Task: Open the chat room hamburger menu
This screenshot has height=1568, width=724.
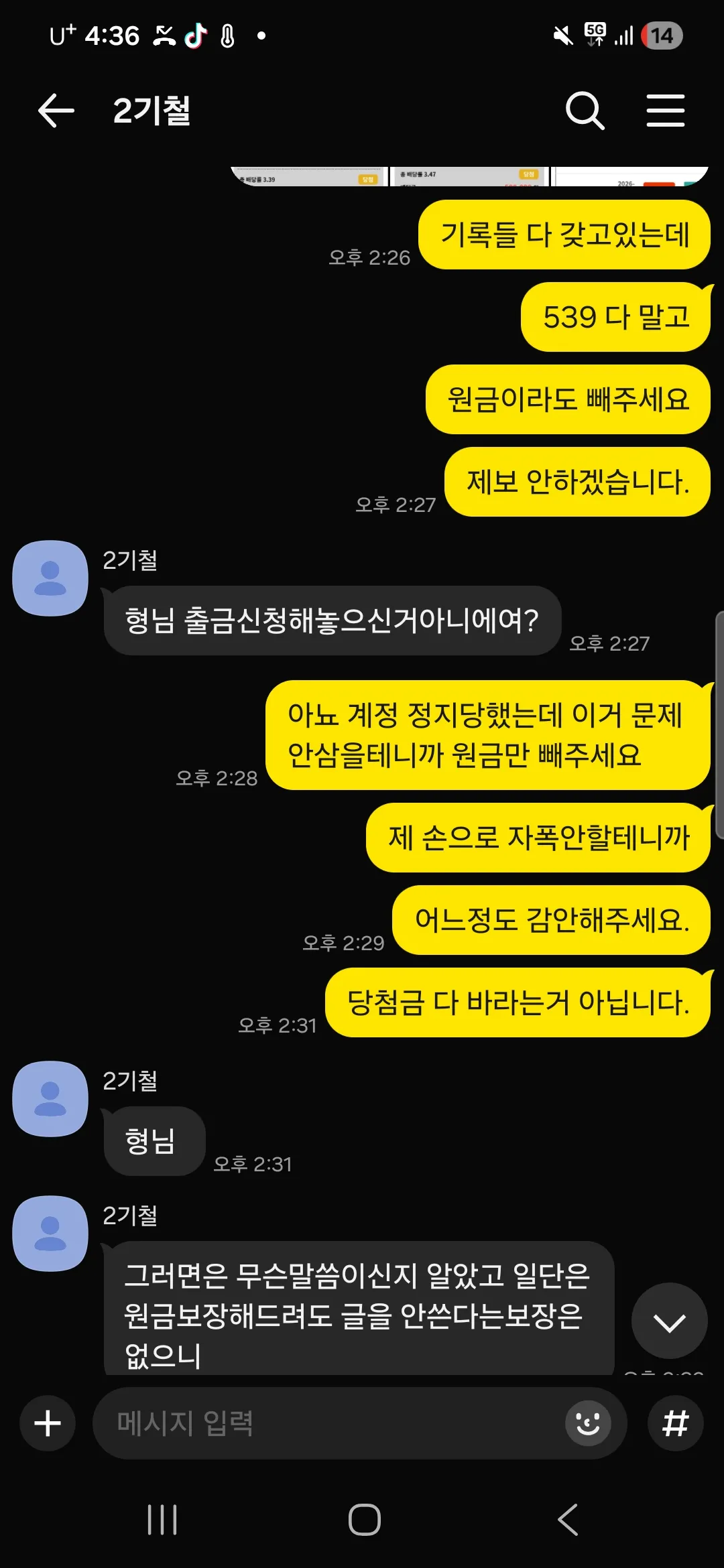Action: (665, 111)
